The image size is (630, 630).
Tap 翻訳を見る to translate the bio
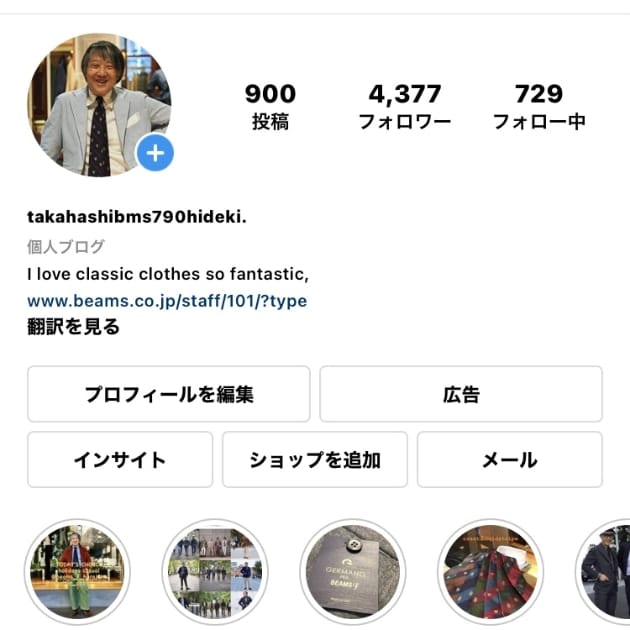click(x=73, y=327)
